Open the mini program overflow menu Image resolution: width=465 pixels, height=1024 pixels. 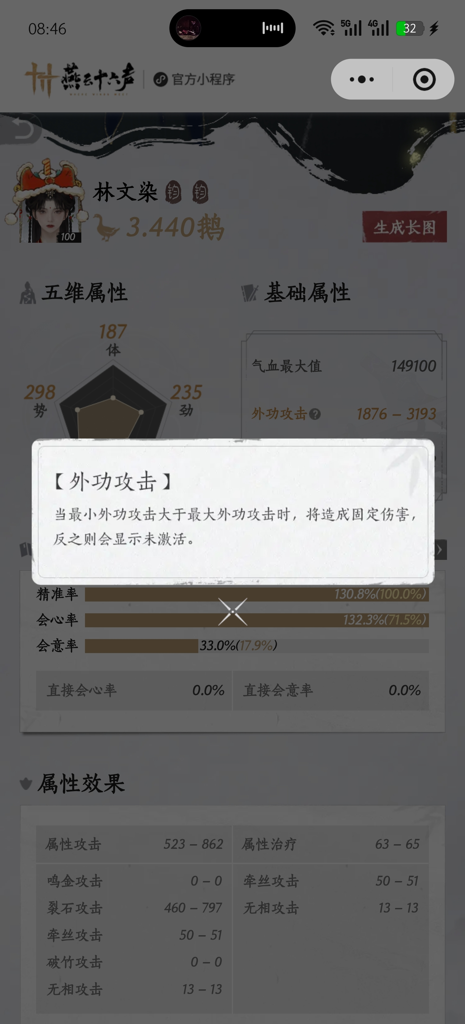pyautogui.click(x=362, y=80)
